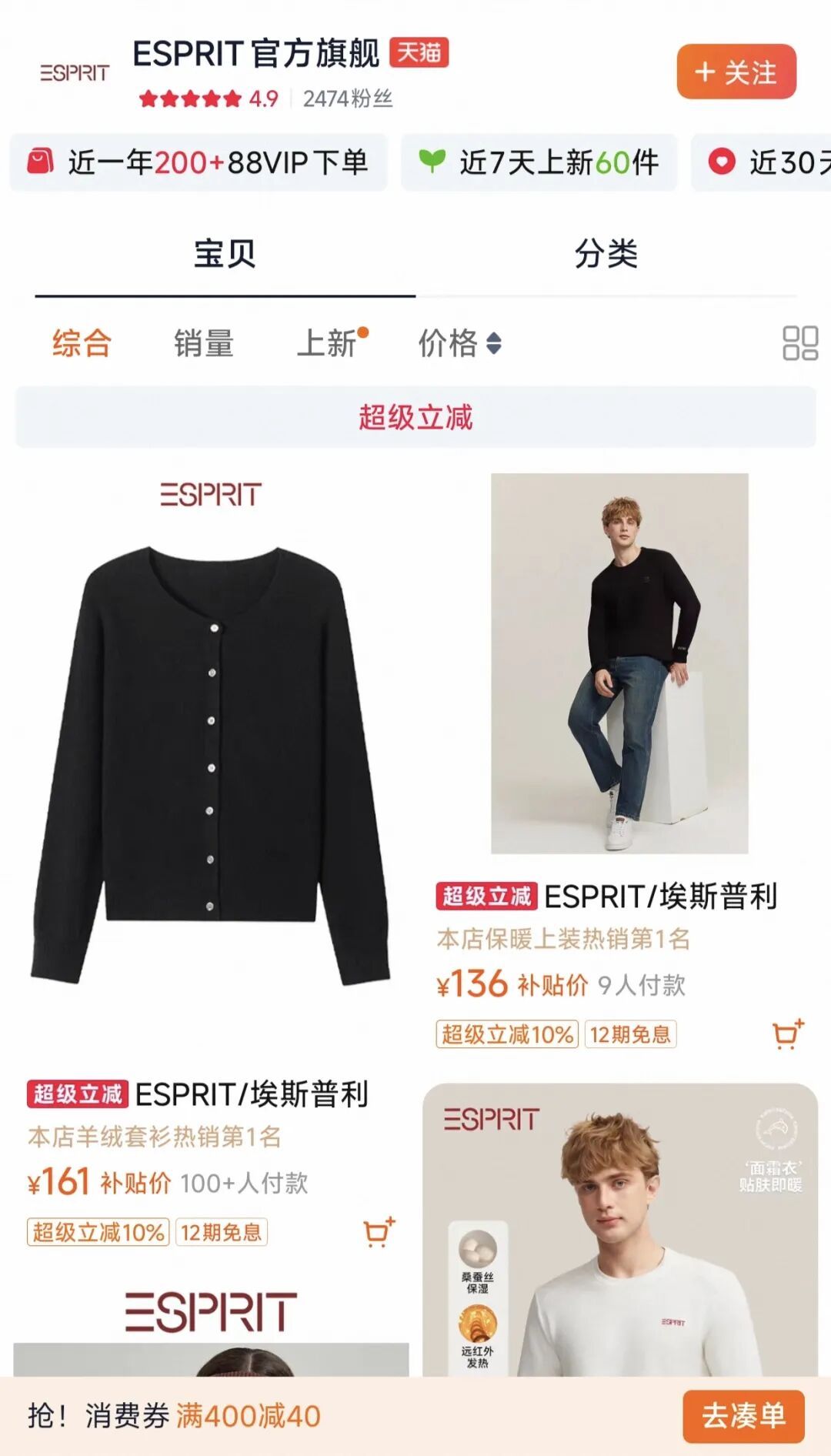Tap 去凑单 for the coupon

click(x=743, y=1416)
